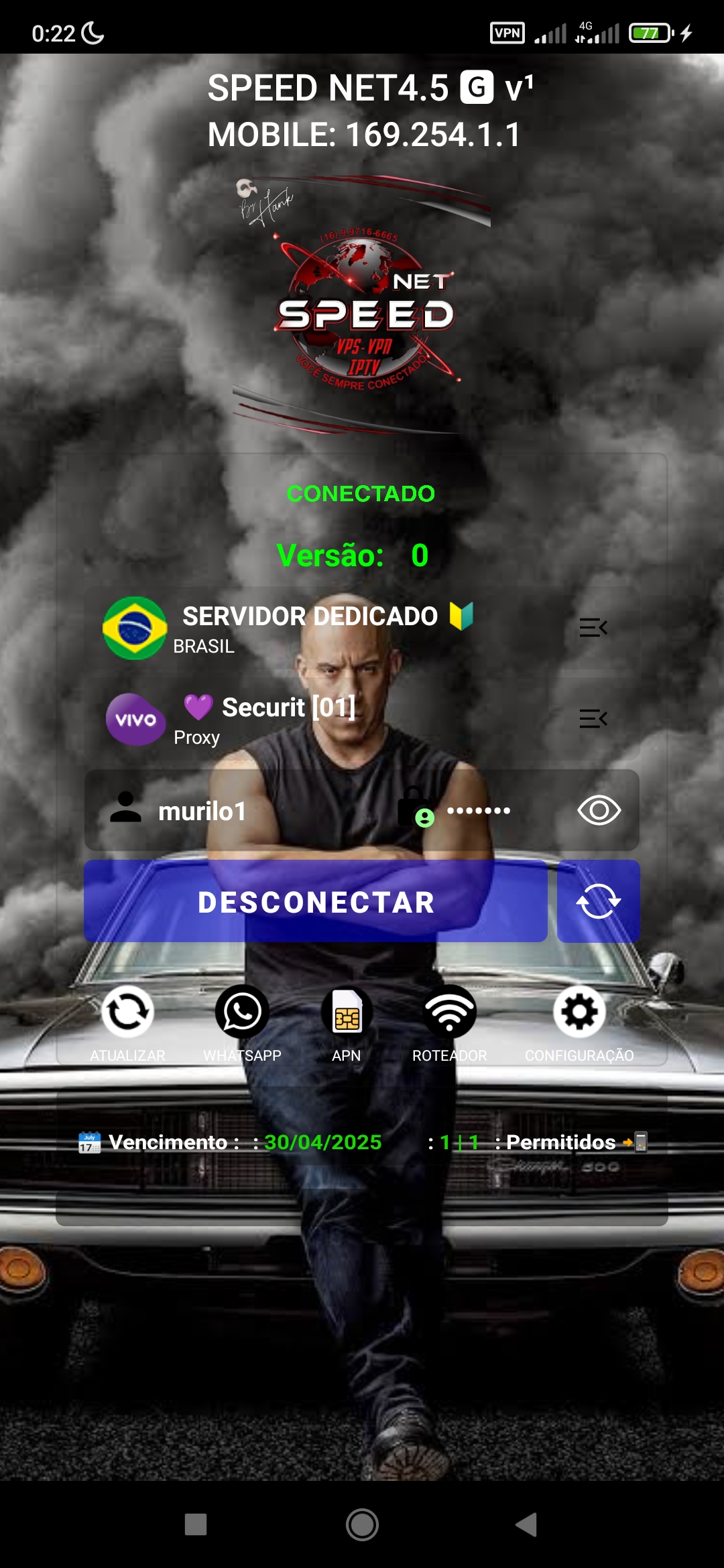Tap the DESCONECTAR button

coord(315,902)
